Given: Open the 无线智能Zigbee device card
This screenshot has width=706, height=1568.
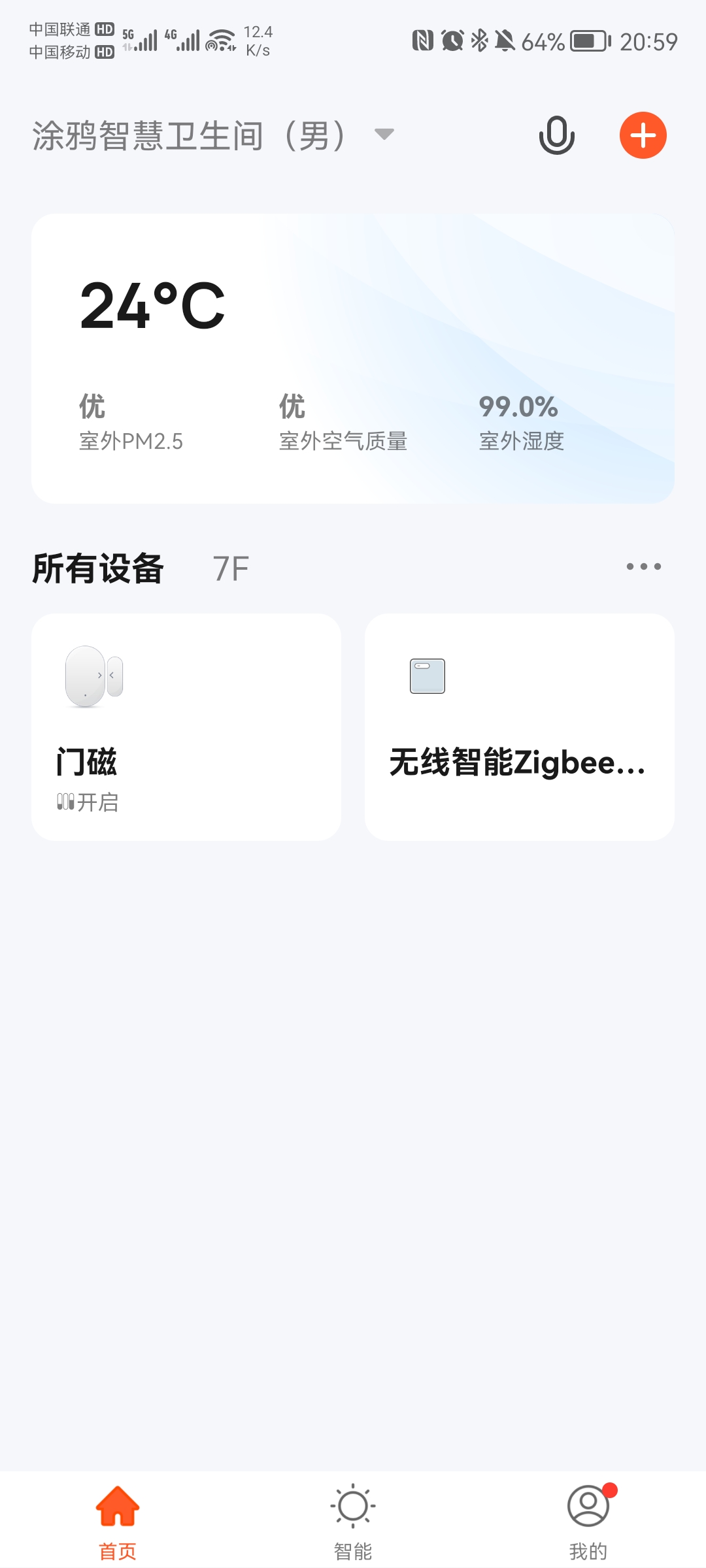Looking at the screenshot, I should click(x=520, y=727).
